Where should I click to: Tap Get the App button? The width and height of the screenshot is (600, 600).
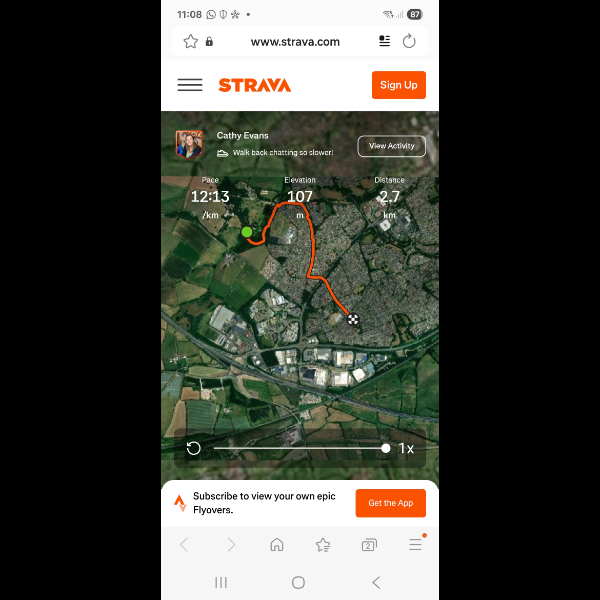(x=390, y=503)
